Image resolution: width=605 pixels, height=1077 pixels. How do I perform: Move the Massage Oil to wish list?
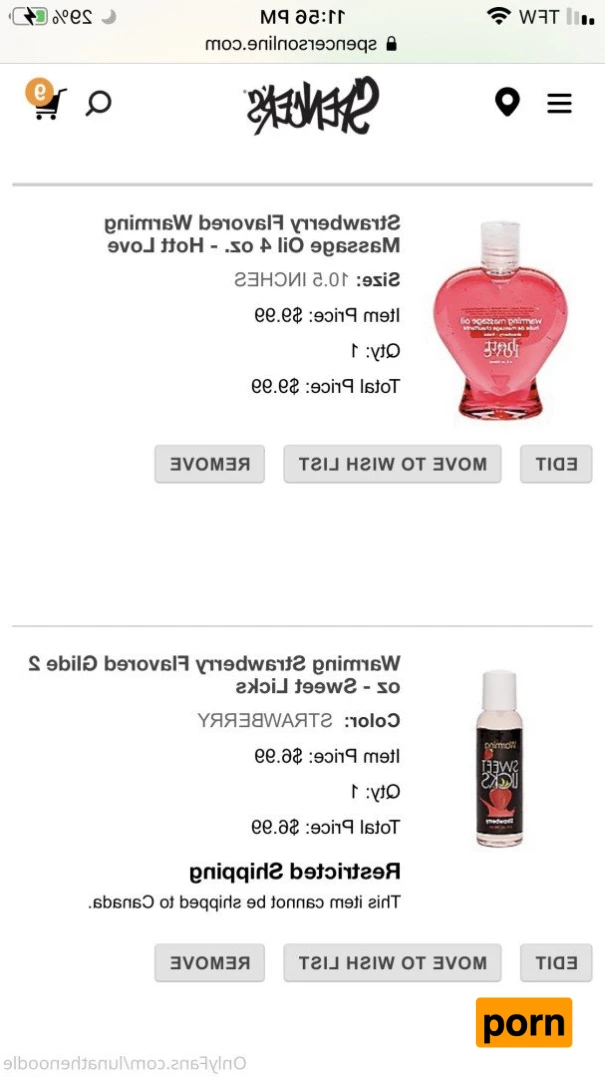click(x=392, y=464)
